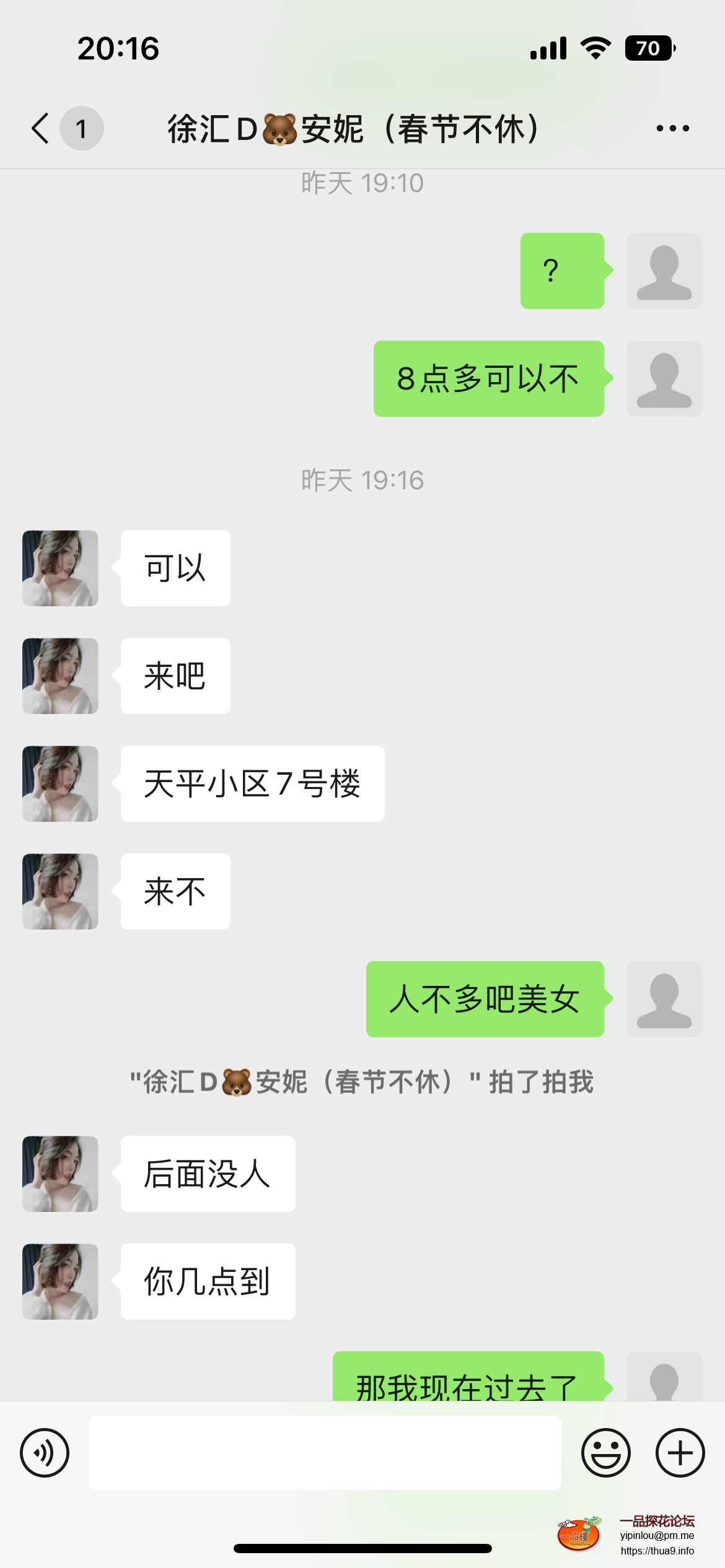Tap the battery indicator showing 70

pos(648,48)
